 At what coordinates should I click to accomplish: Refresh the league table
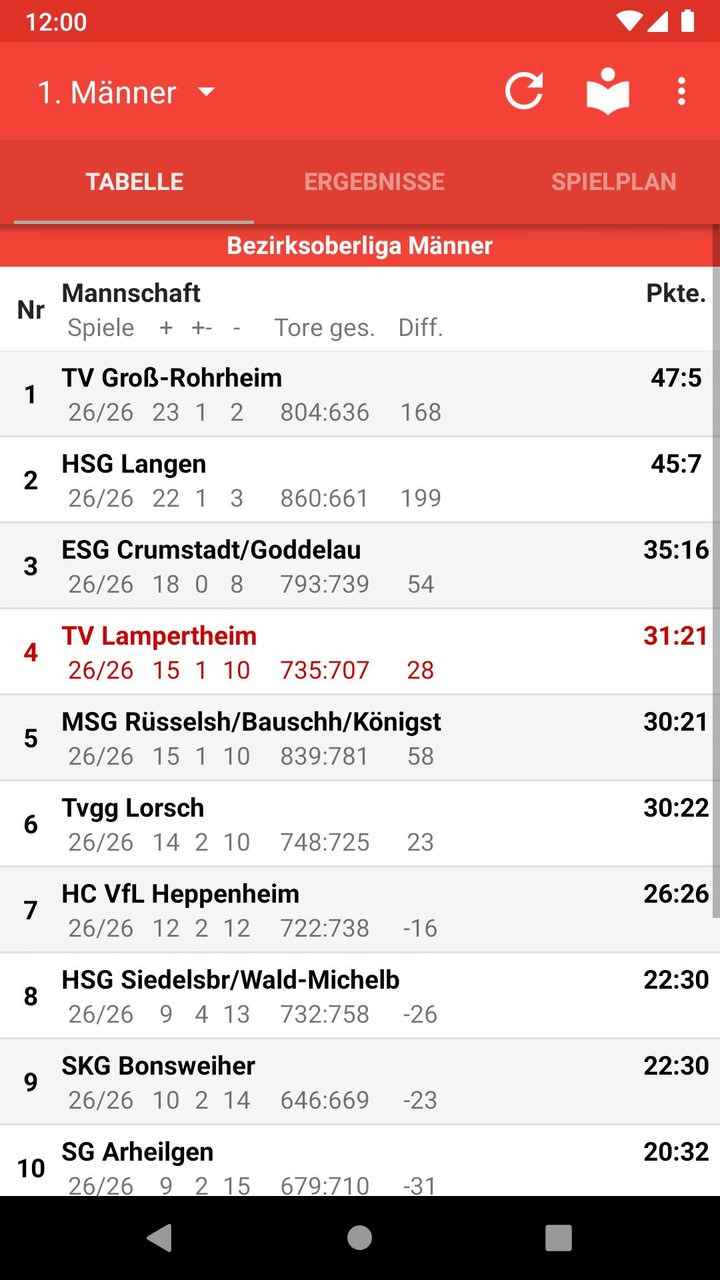(523, 91)
